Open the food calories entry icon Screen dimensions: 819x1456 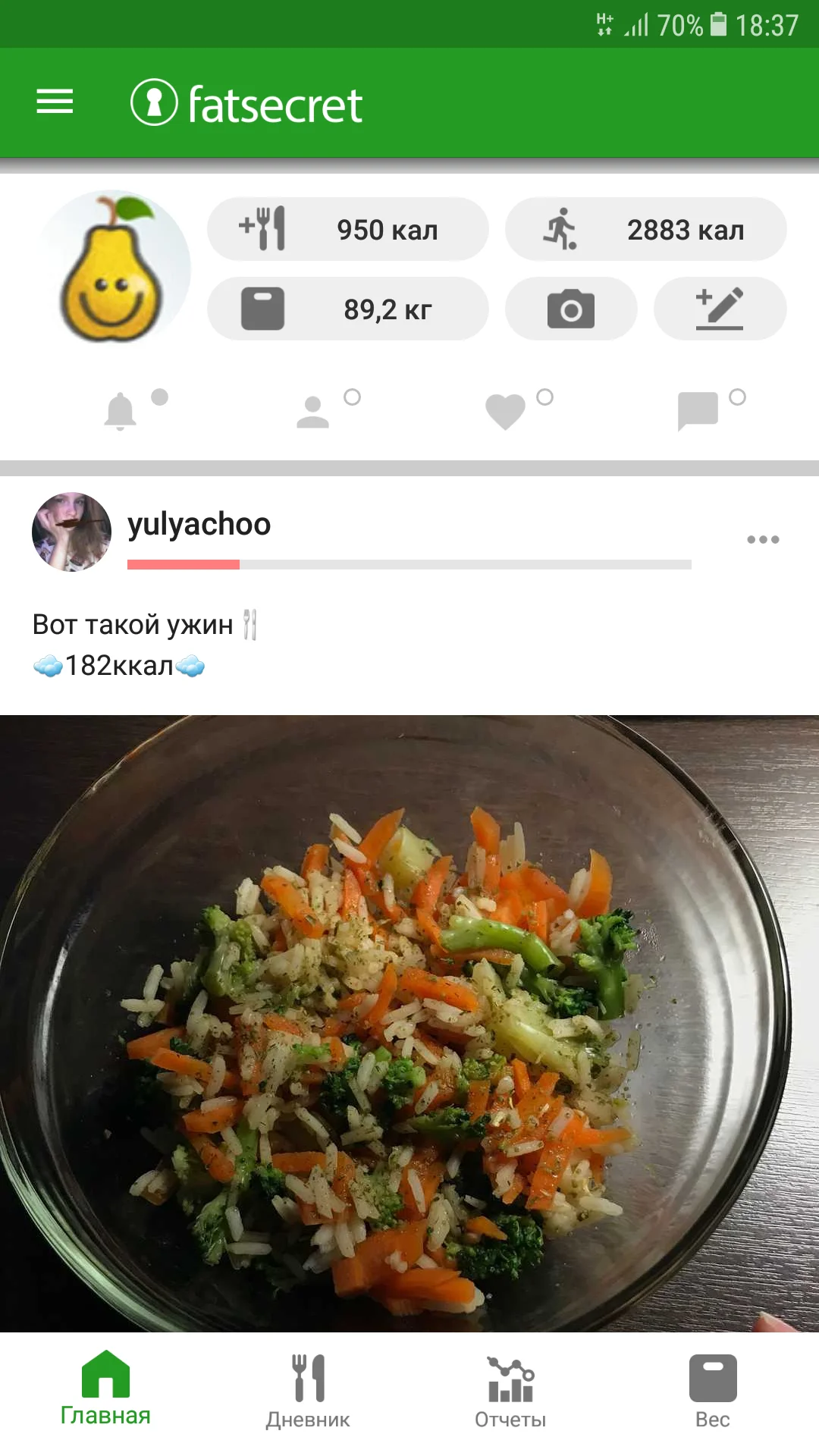click(x=262, y=228)
